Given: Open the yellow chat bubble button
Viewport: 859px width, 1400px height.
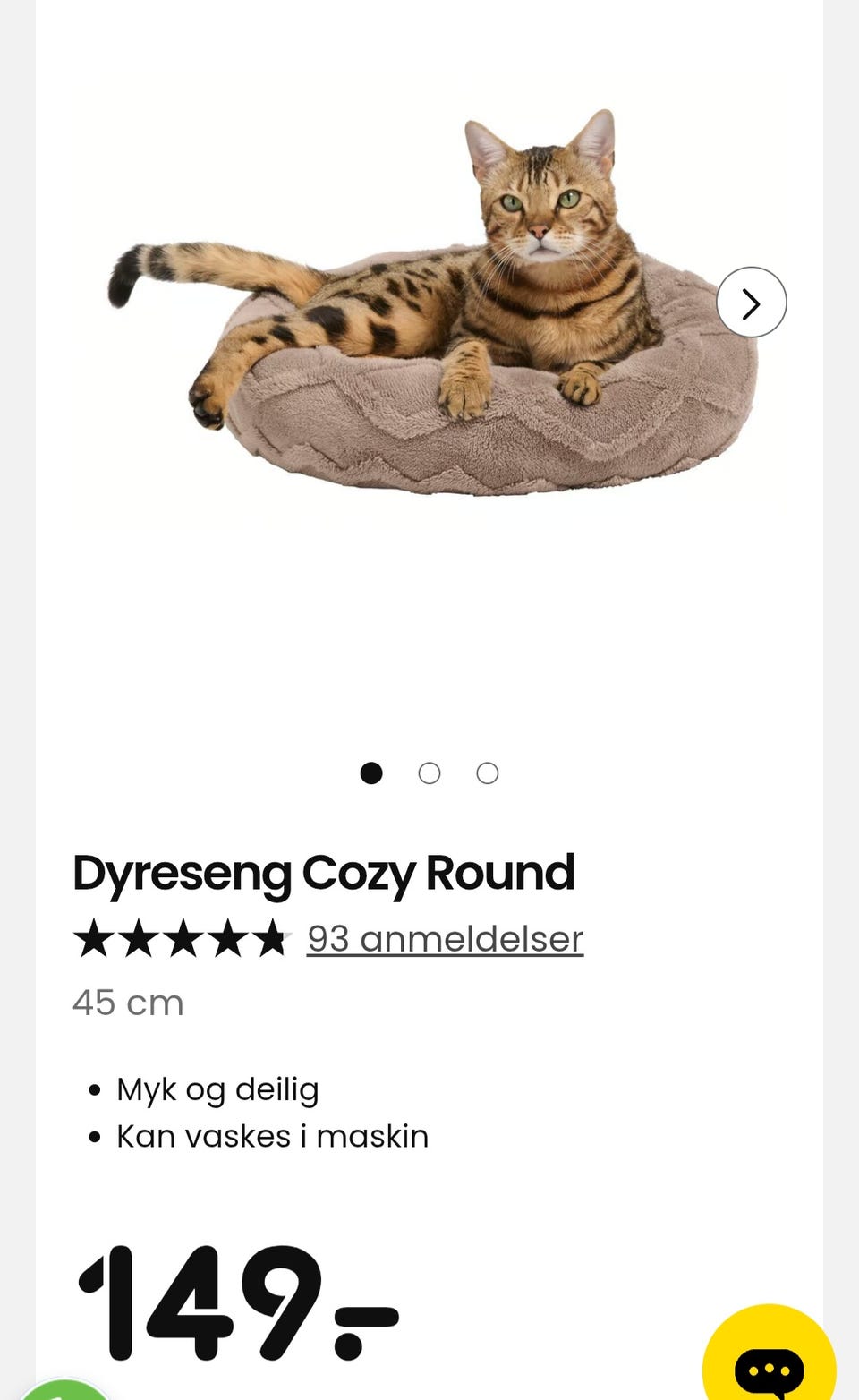Looking at the screenshot, I should coord(770,1359).
